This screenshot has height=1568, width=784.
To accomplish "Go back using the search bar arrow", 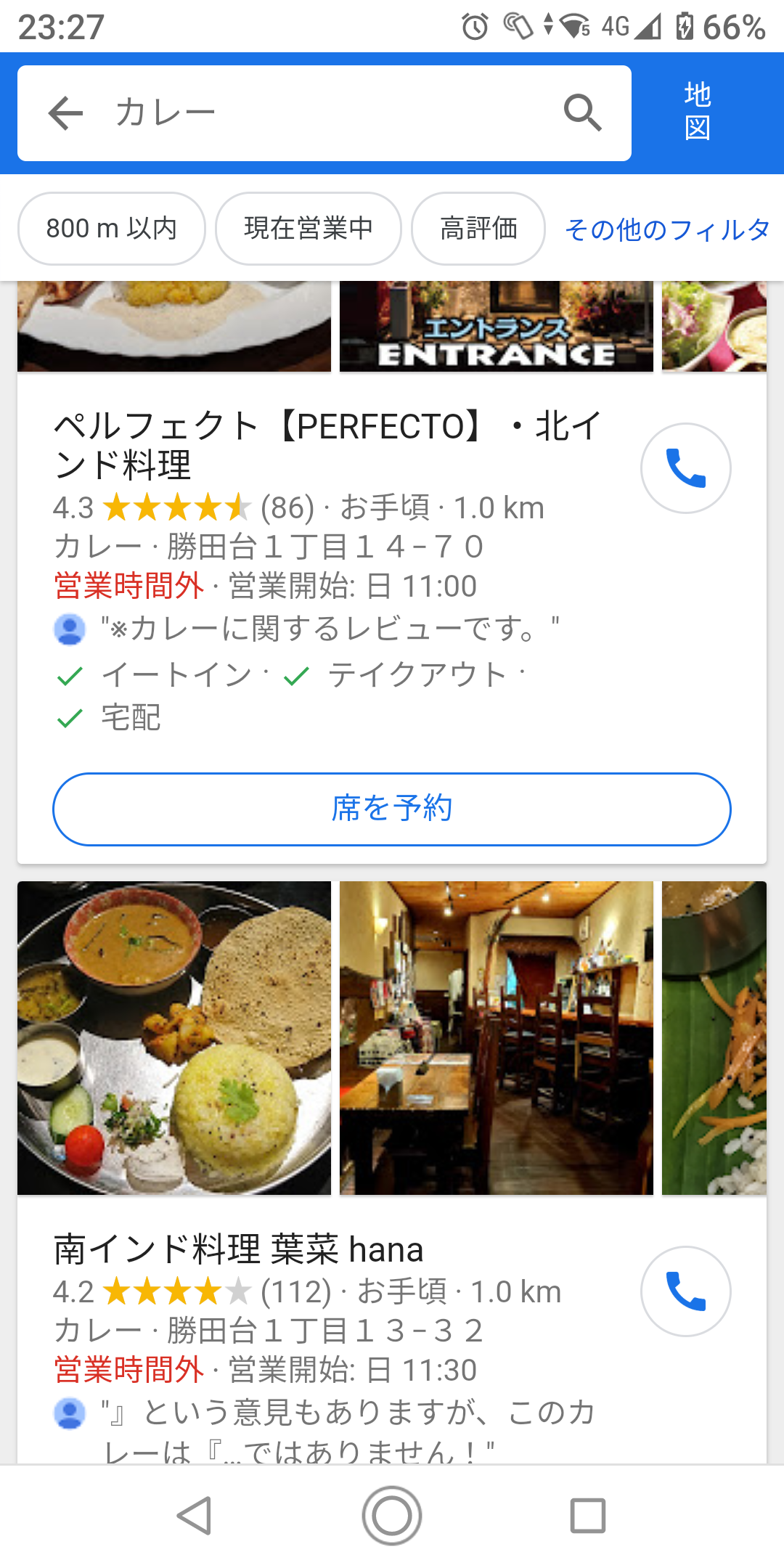I will [x=65, y=113].
